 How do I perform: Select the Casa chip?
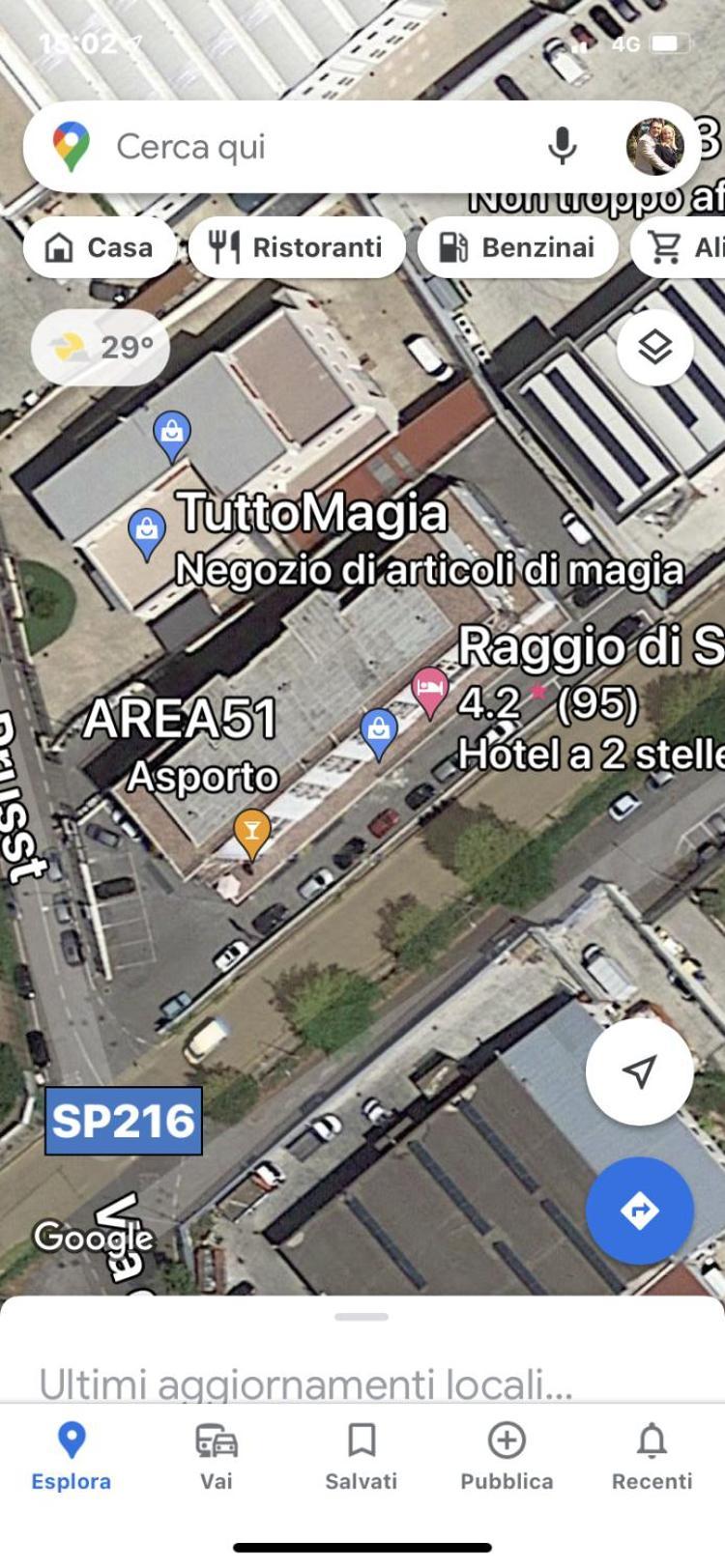101,247
